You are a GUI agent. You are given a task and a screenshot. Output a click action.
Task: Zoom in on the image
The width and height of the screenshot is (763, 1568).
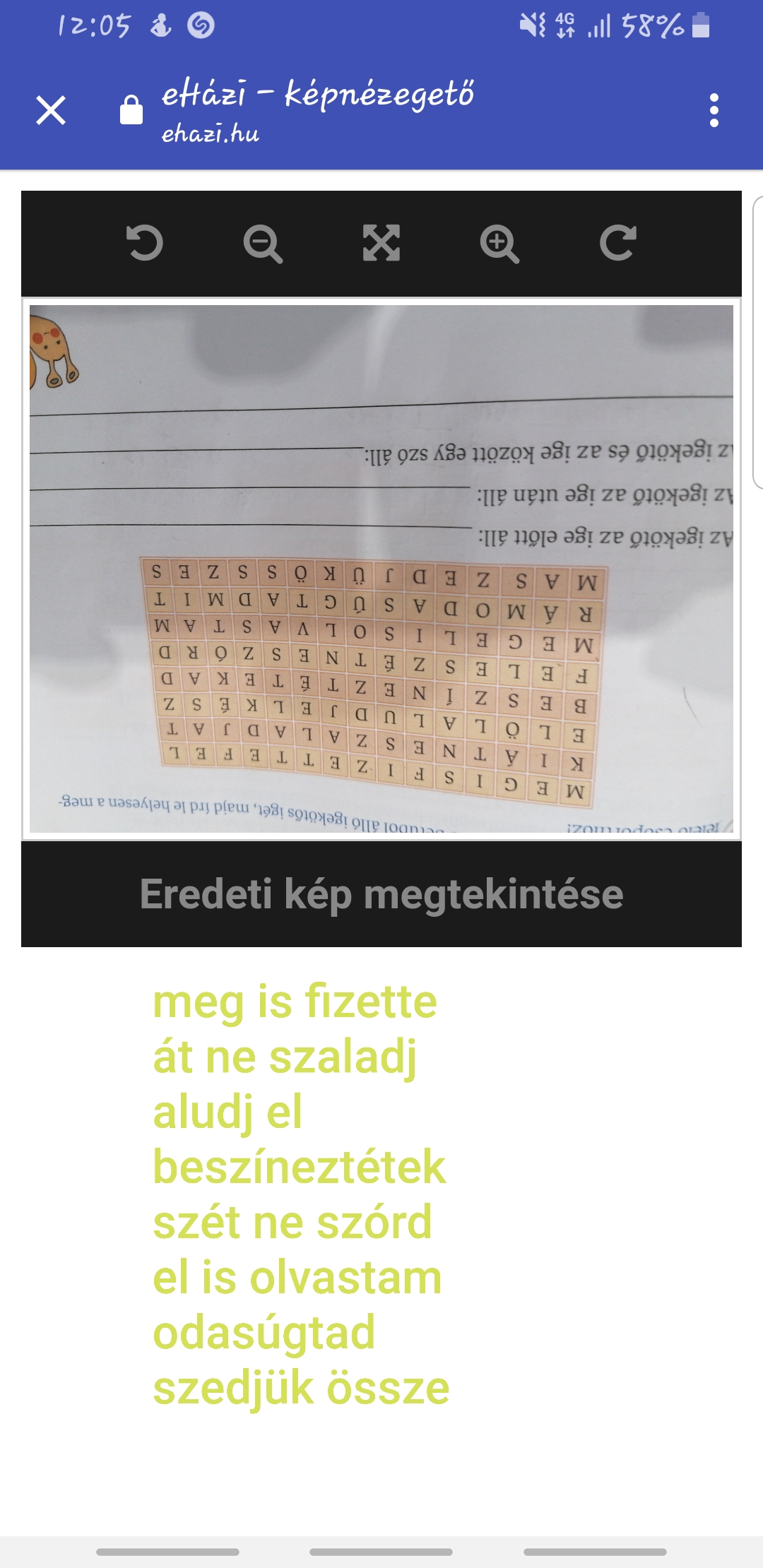point(499,243)
